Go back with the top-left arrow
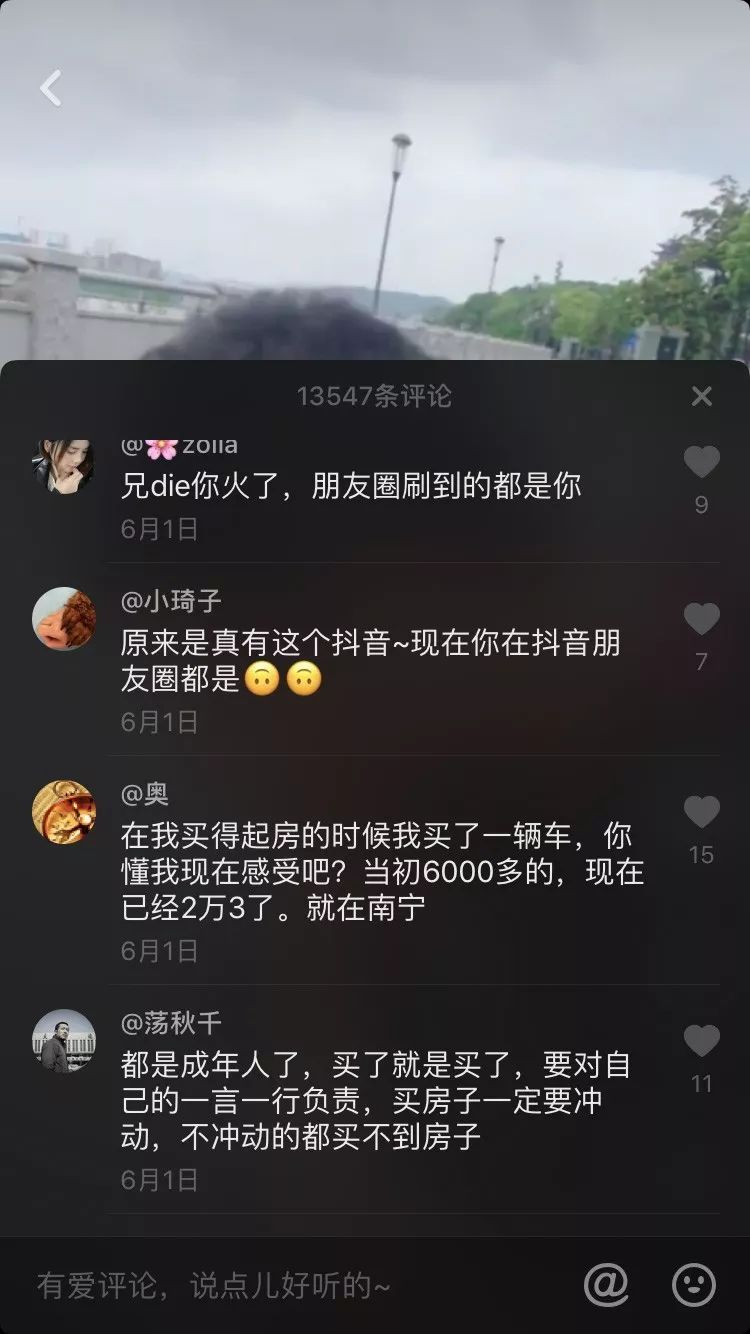The image size is (750, 1334). coord(50,88)
